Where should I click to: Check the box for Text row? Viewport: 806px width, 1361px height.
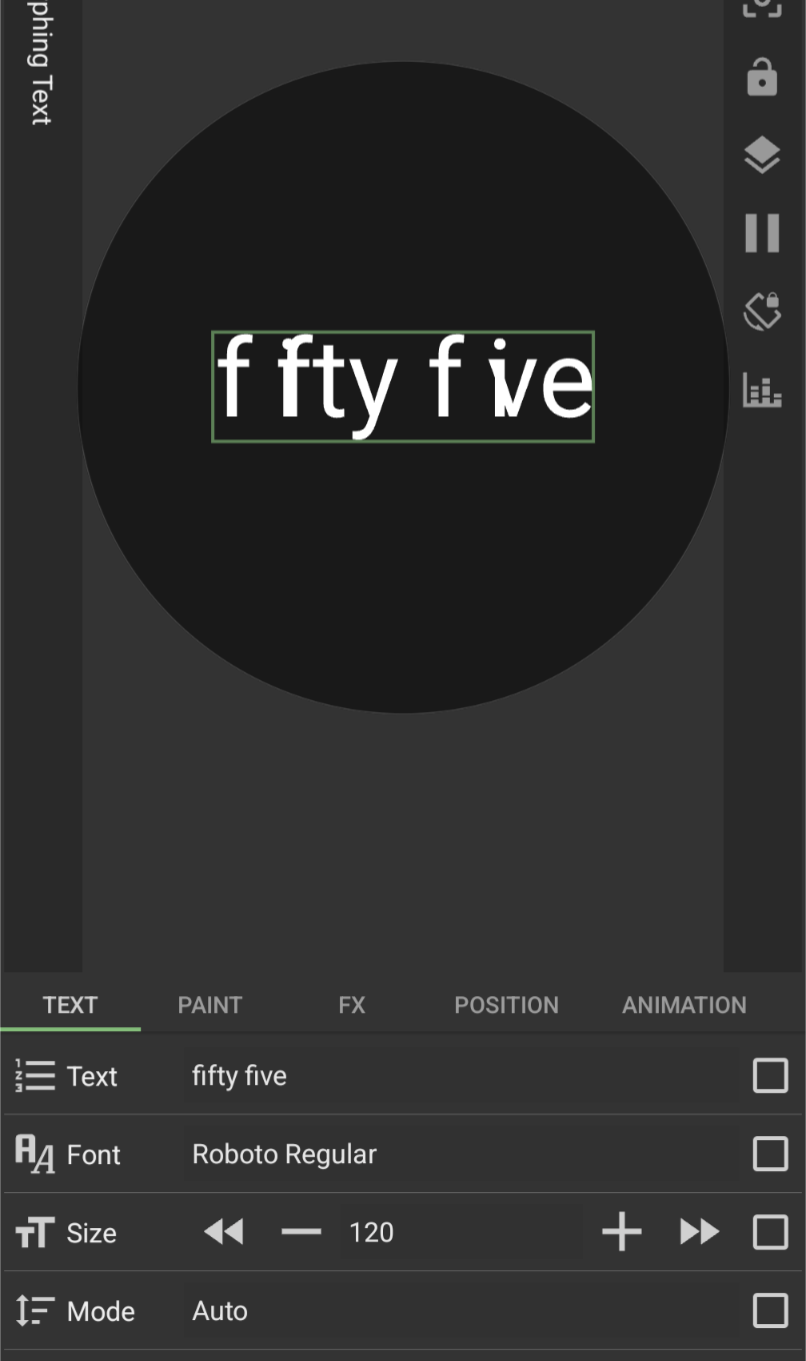(x=770, y=1076)
